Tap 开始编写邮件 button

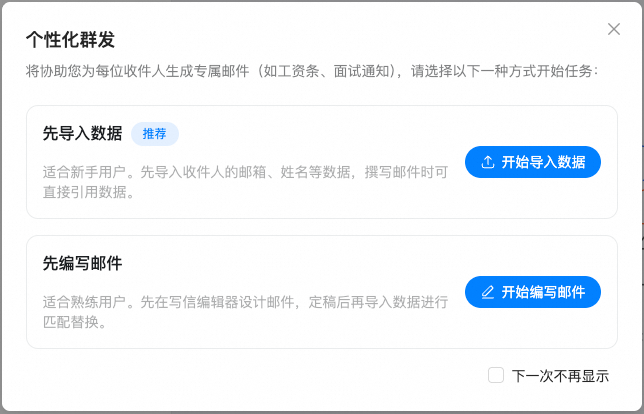click(533, 292)
